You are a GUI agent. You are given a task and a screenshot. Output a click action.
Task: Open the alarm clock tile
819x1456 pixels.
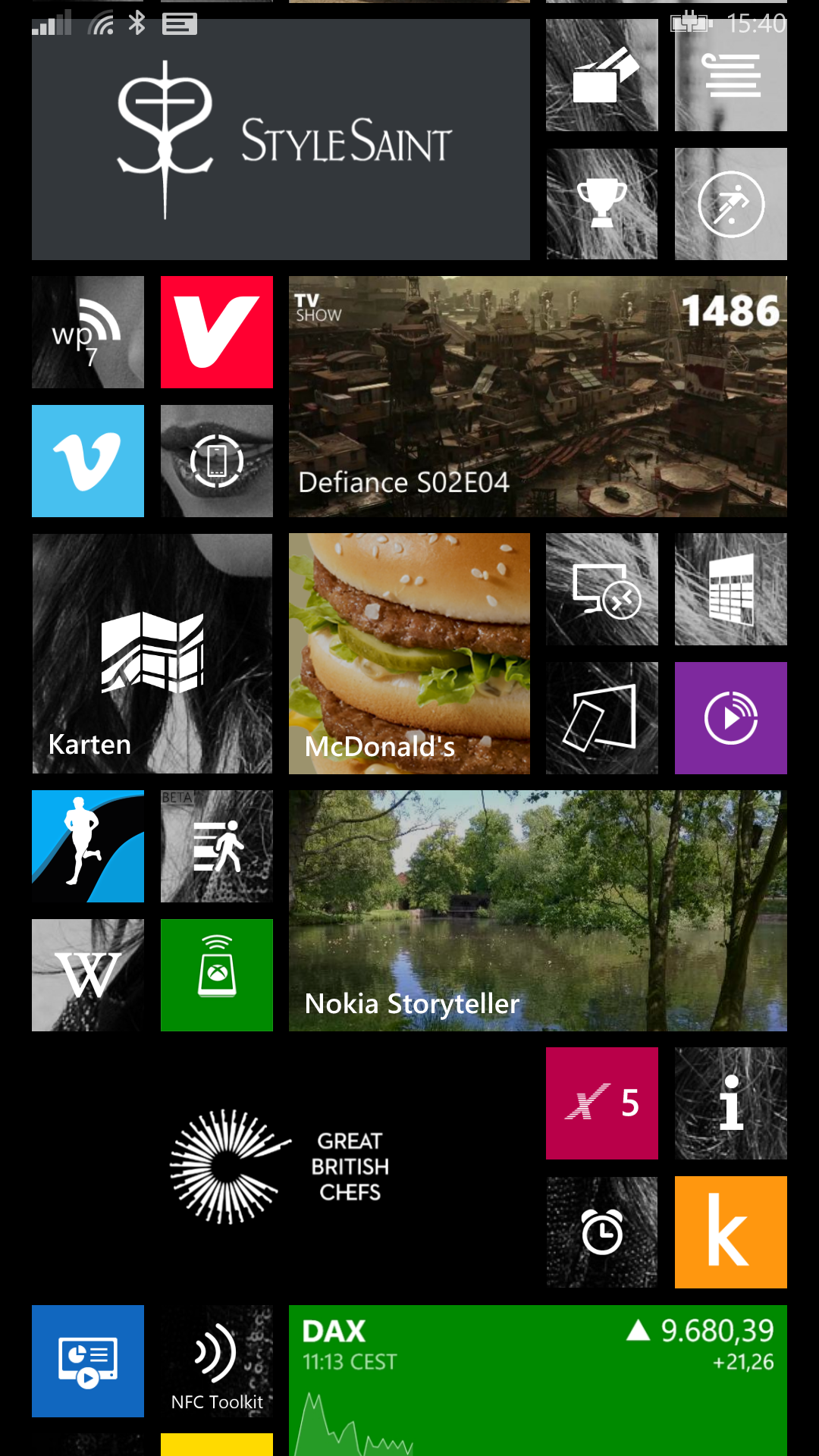[602, 1232]
